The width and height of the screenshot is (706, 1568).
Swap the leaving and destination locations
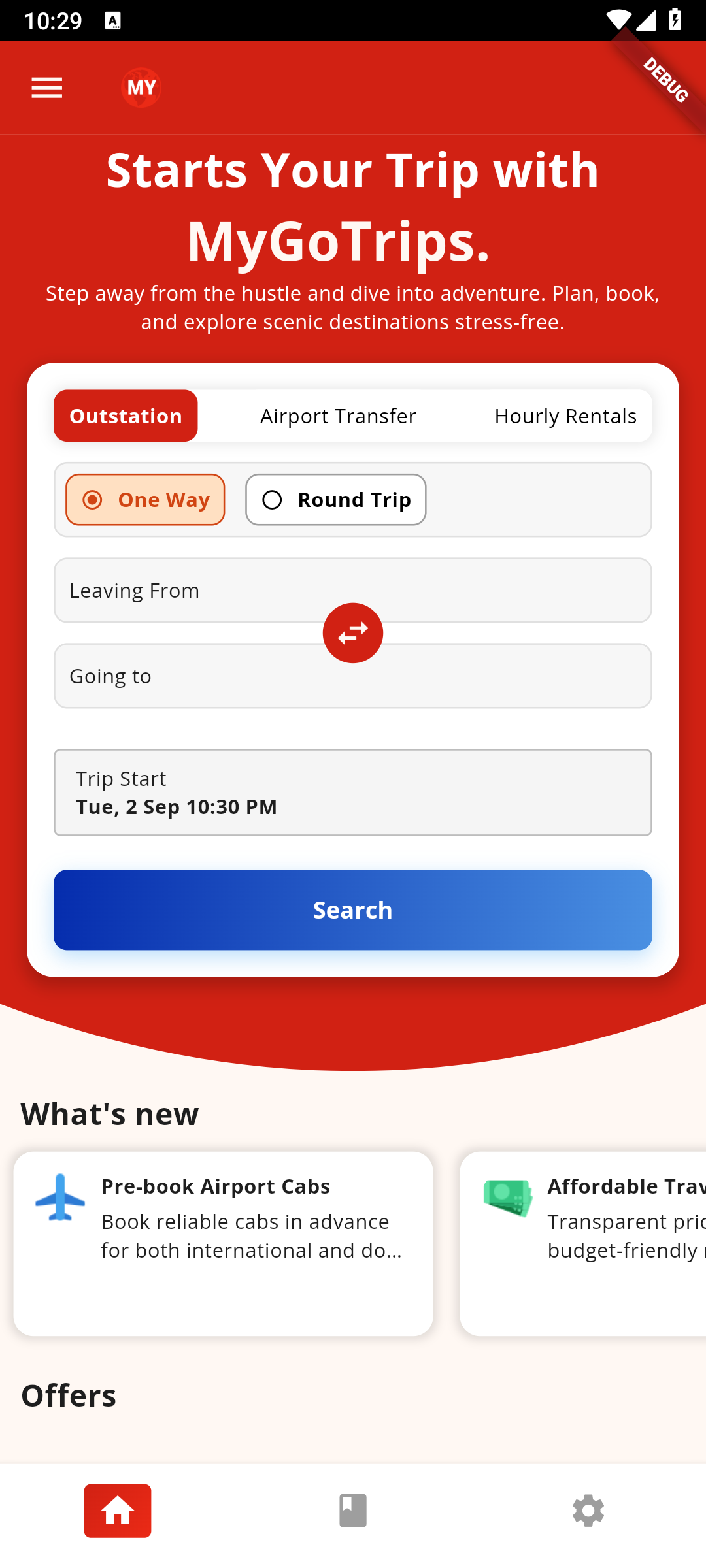tap(353, 632)
